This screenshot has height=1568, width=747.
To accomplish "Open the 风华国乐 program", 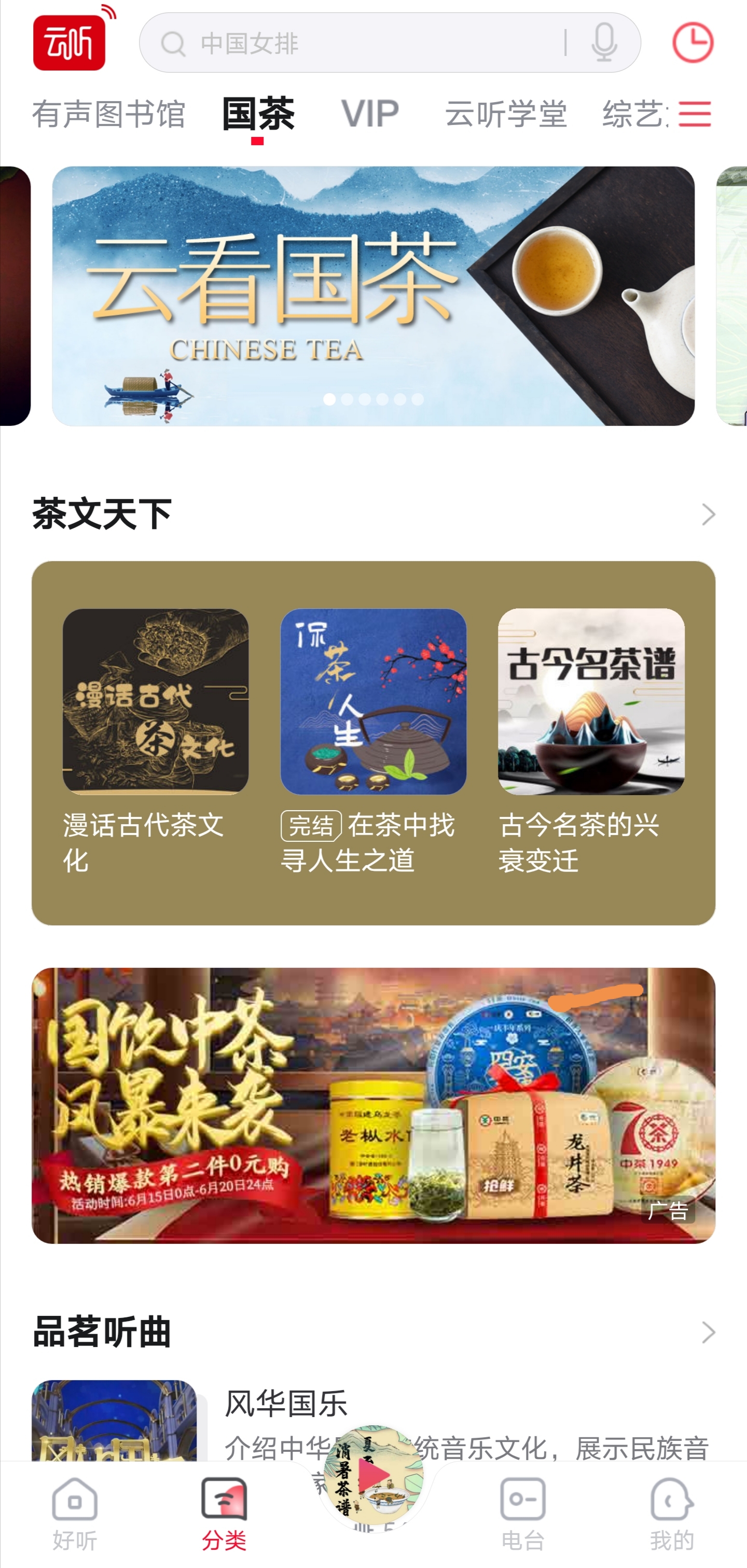I will pos(286,1404).
